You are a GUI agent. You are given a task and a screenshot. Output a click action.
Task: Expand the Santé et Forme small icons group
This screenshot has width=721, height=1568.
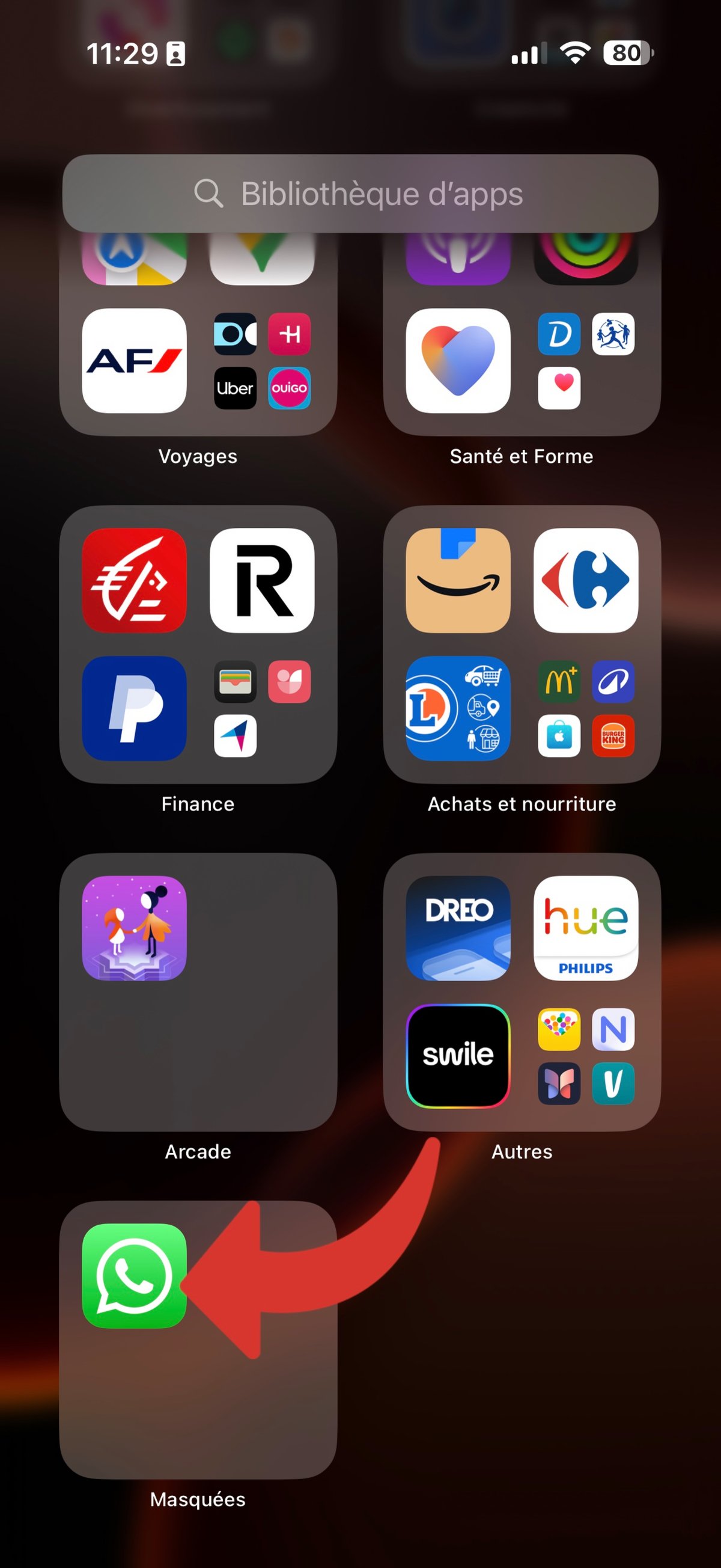coord(586,361)
